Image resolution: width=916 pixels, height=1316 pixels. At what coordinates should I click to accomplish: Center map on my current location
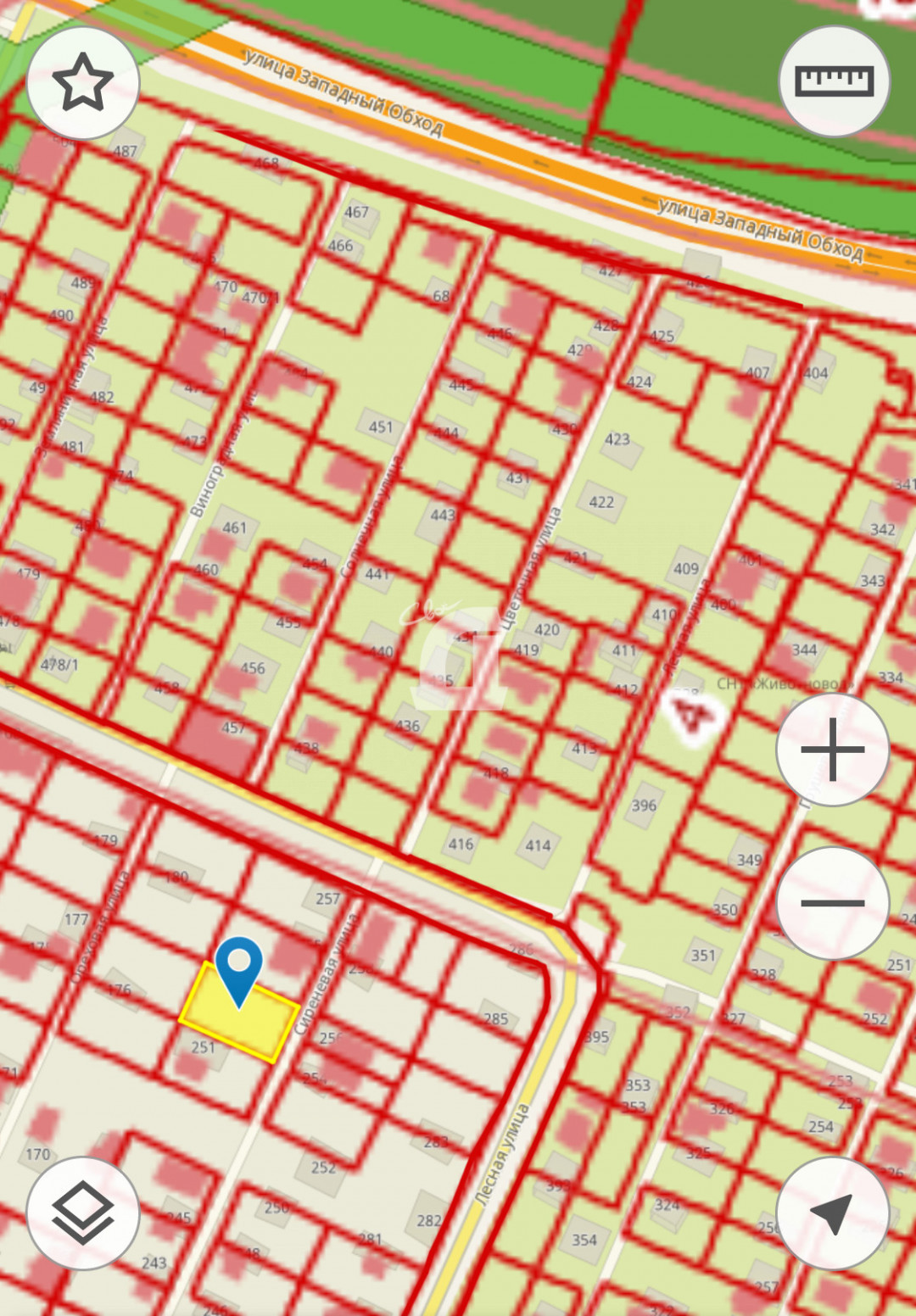(832, 1213)
